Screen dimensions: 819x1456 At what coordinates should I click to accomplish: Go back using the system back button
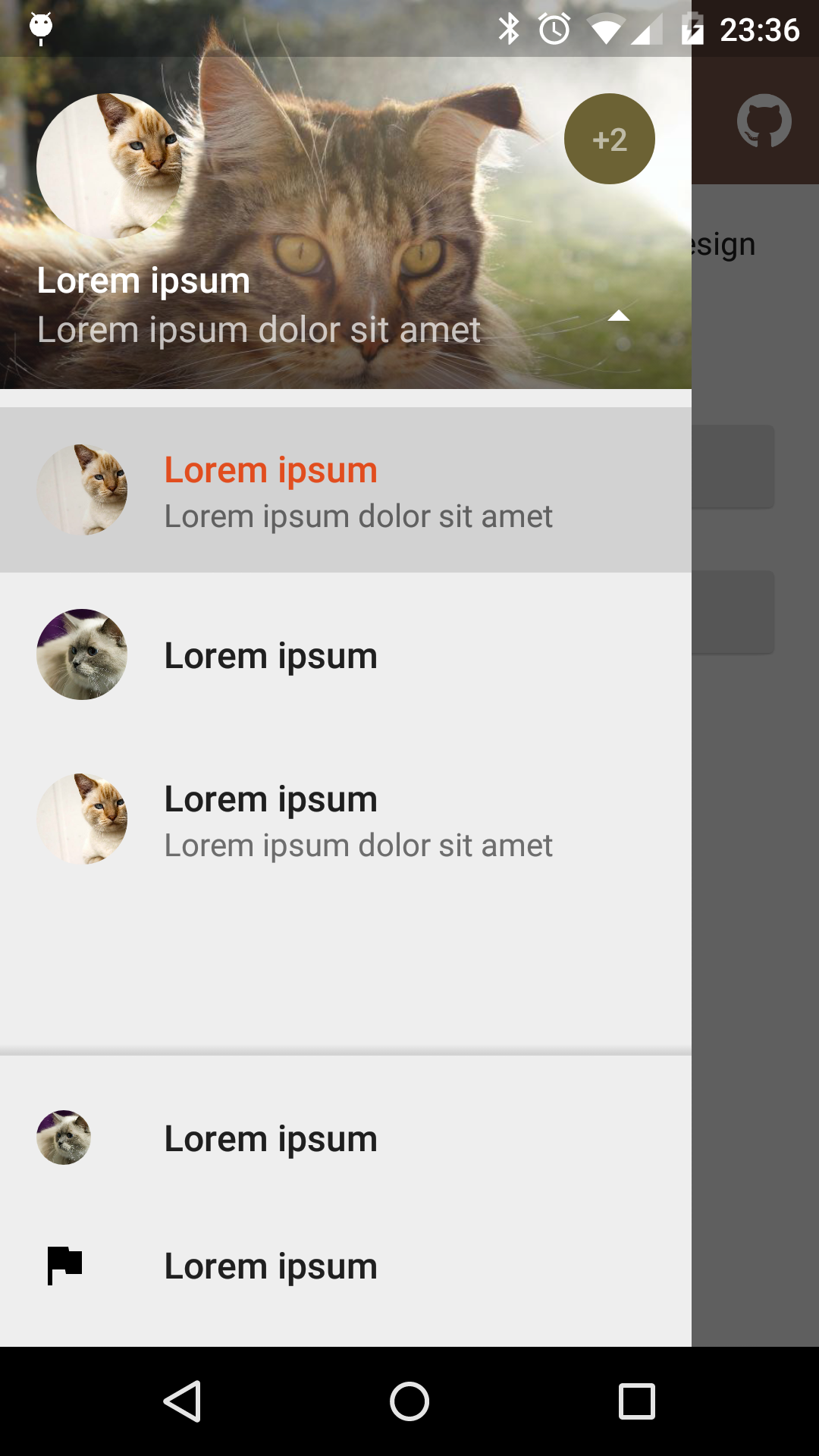[x=182, y=1401]
